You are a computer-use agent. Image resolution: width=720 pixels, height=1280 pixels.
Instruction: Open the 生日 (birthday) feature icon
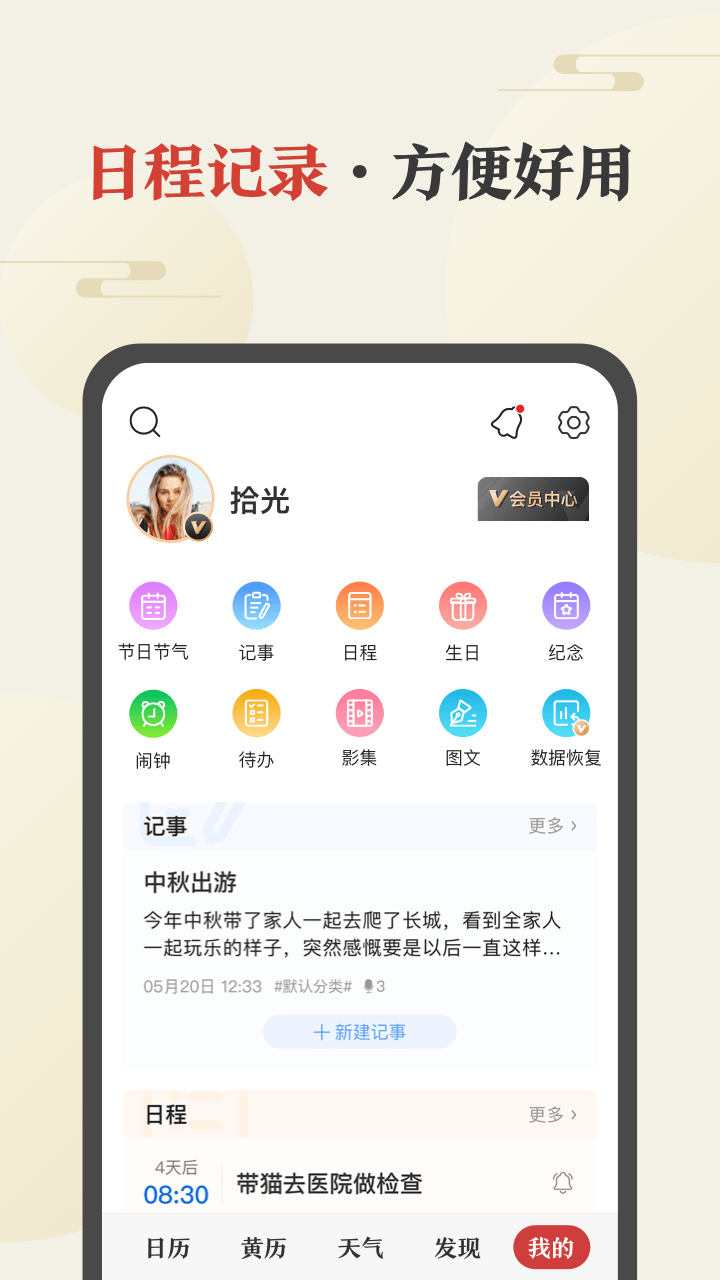coord(462,605)
